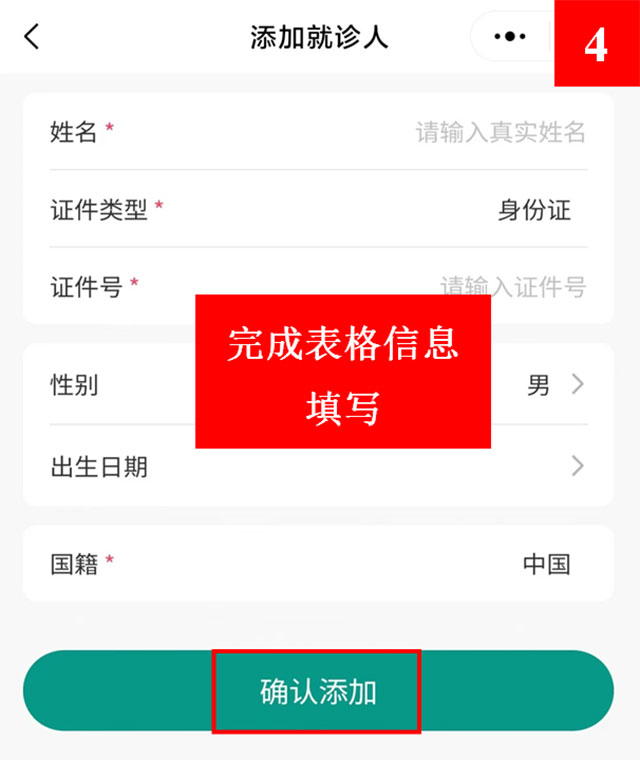The width and height of the screenshot is (640, 760).
Task: Tap the real name input field
Action: click(500, 132)
